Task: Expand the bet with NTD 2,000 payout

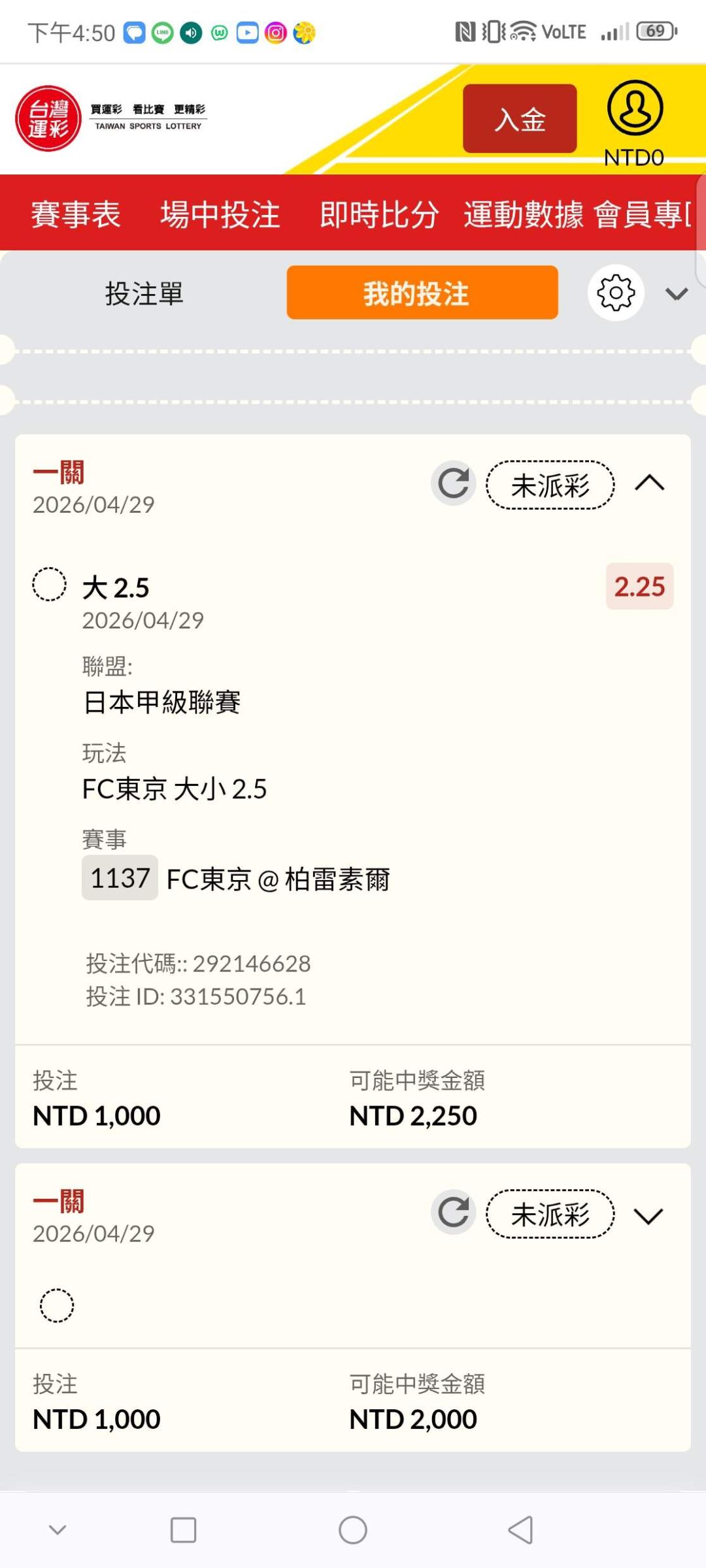Action: [x=648, y=1215]
